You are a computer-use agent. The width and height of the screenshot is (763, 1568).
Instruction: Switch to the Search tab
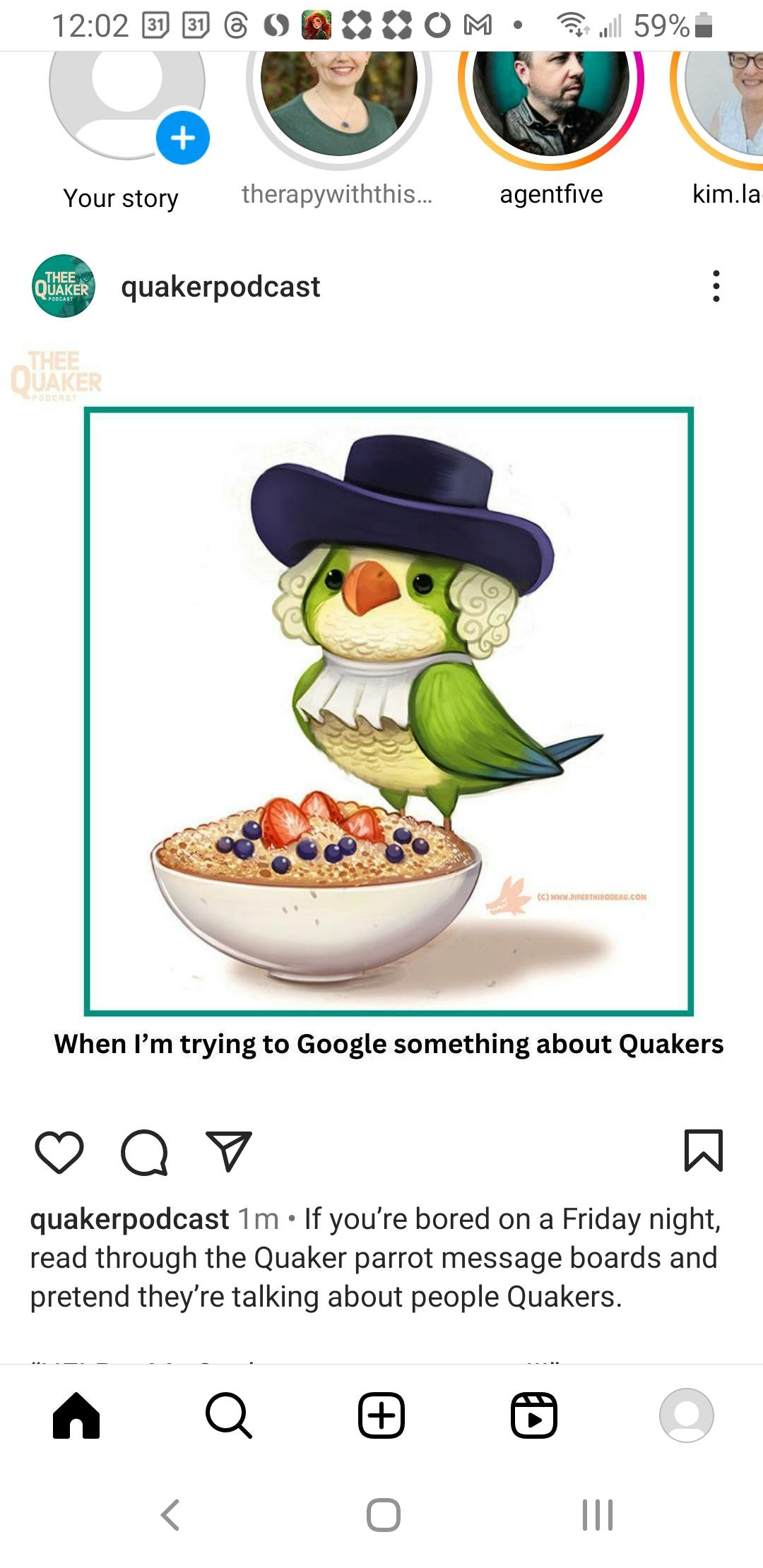pos(228,1415)
